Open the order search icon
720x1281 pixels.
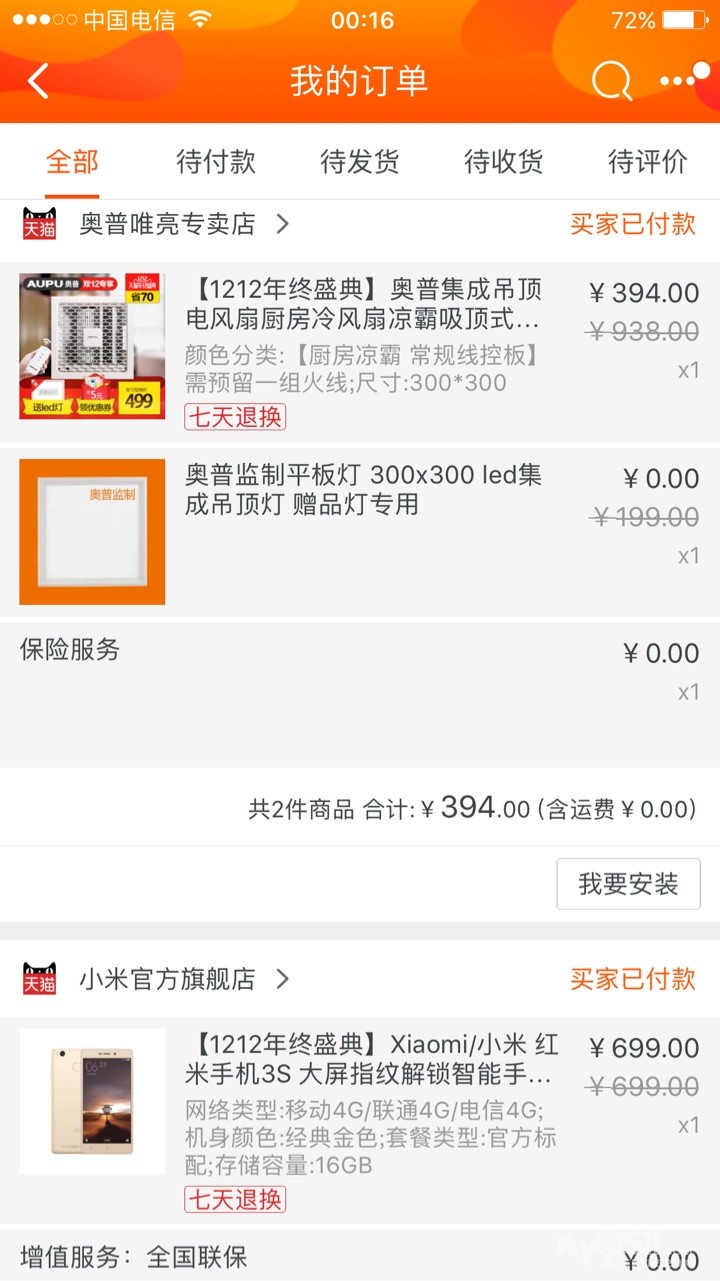pos(612,81)
